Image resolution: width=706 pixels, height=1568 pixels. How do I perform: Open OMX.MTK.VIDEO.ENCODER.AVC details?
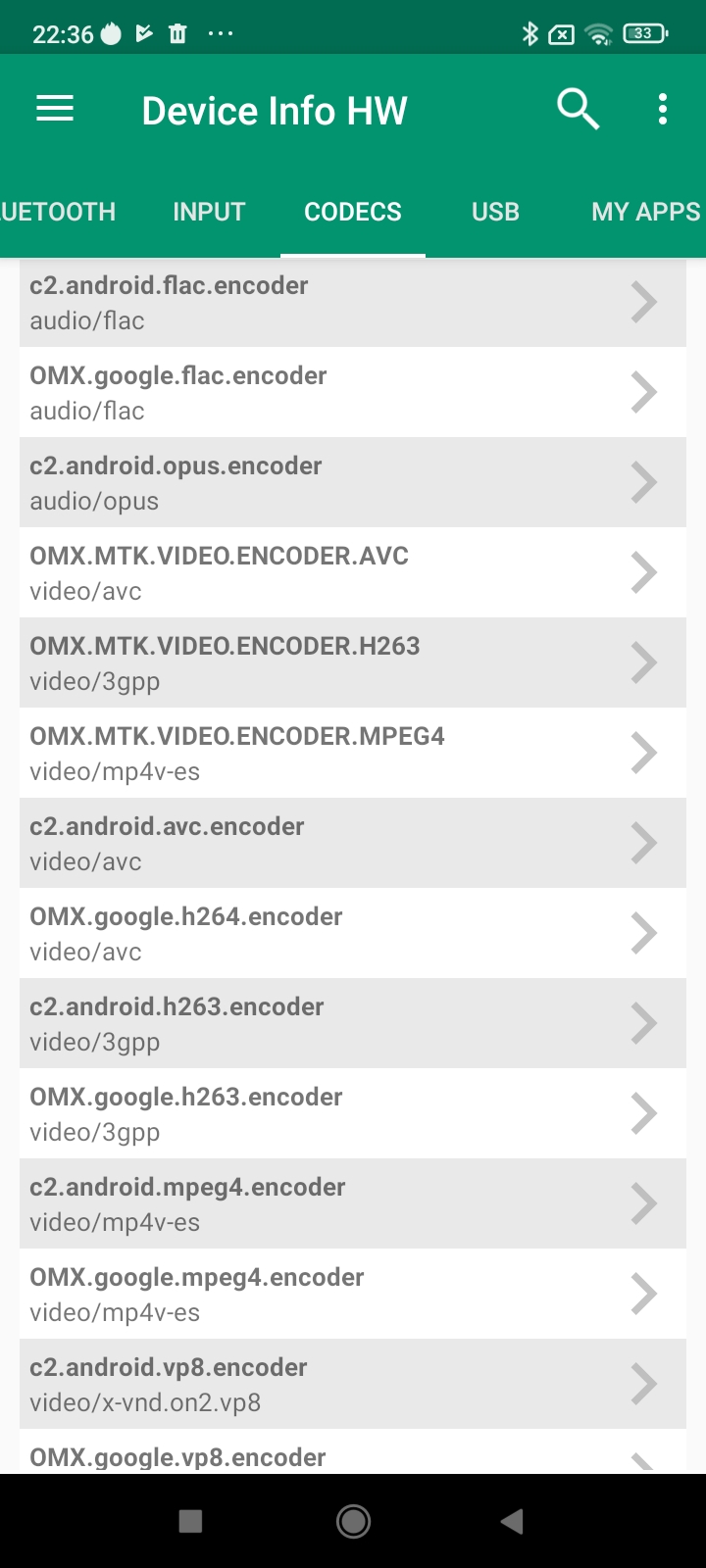coord(353,572)
